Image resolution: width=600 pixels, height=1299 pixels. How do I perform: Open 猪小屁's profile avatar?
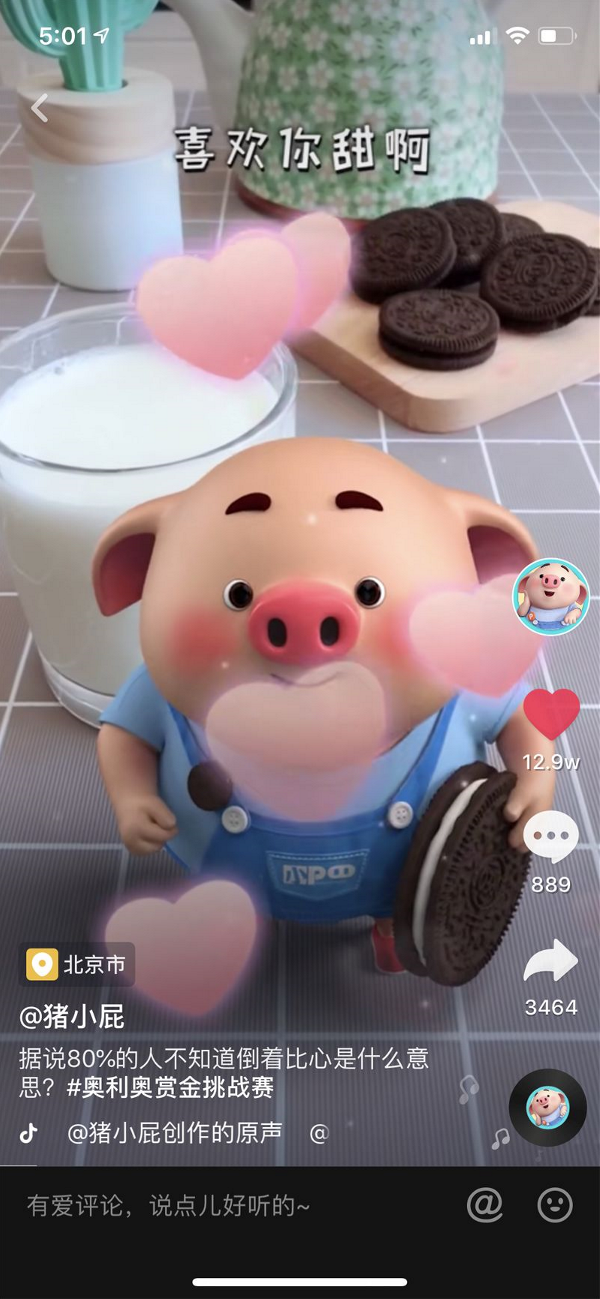(550, 597)
